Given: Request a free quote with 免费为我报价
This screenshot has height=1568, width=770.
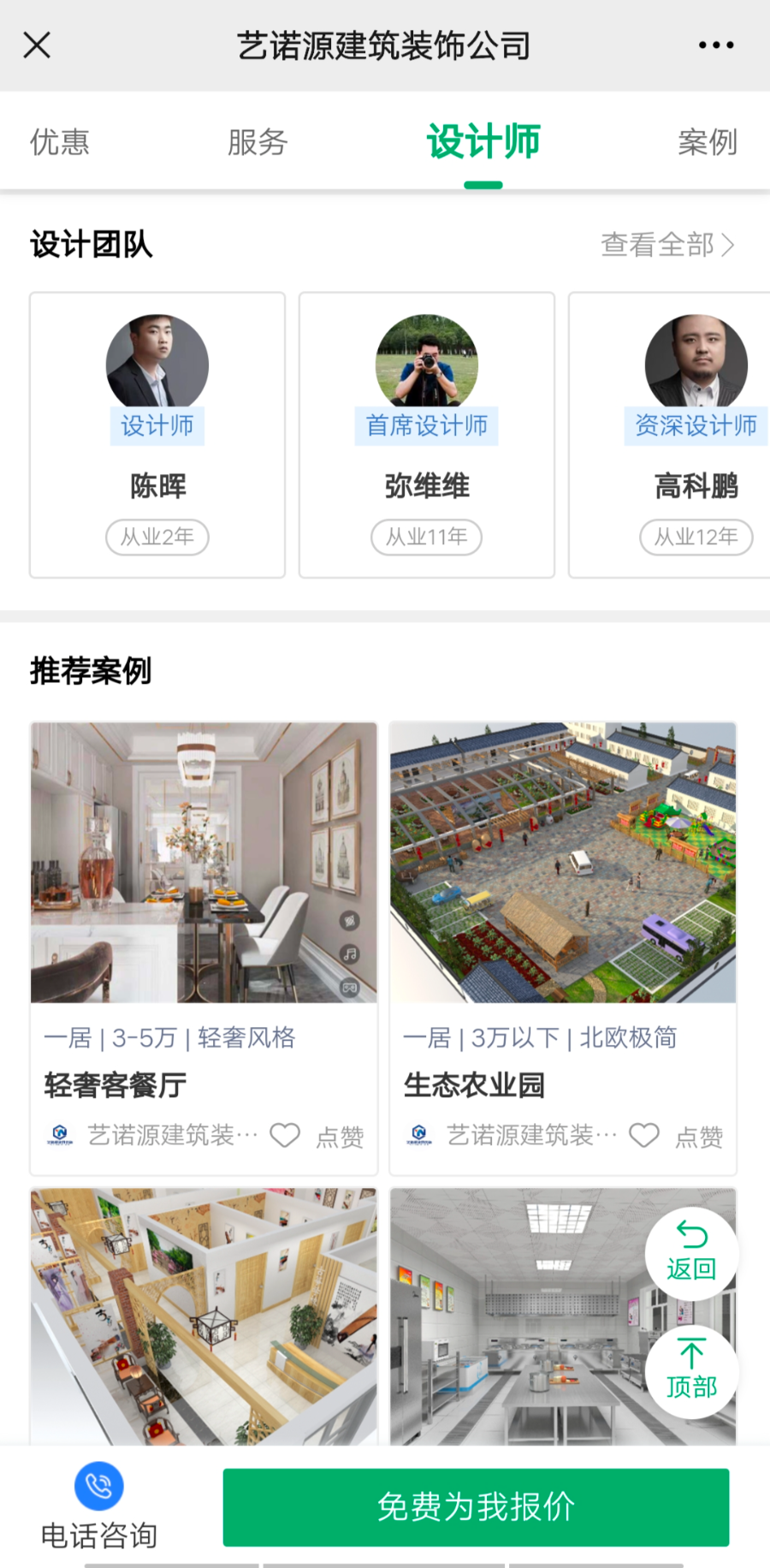Looking at the screenshot, I should click(476, 1507).
